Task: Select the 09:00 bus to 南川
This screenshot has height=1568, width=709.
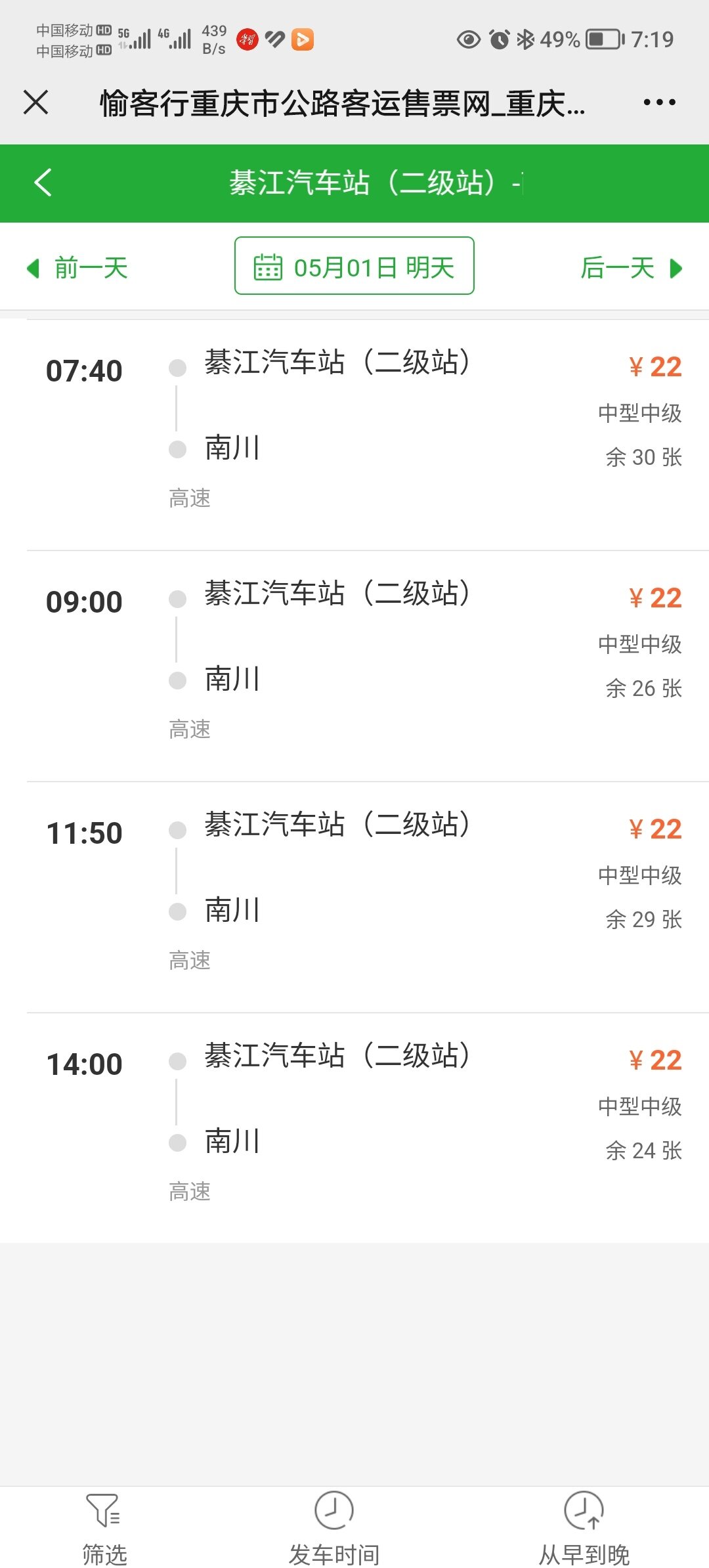Action: click(x=354, y=666)
